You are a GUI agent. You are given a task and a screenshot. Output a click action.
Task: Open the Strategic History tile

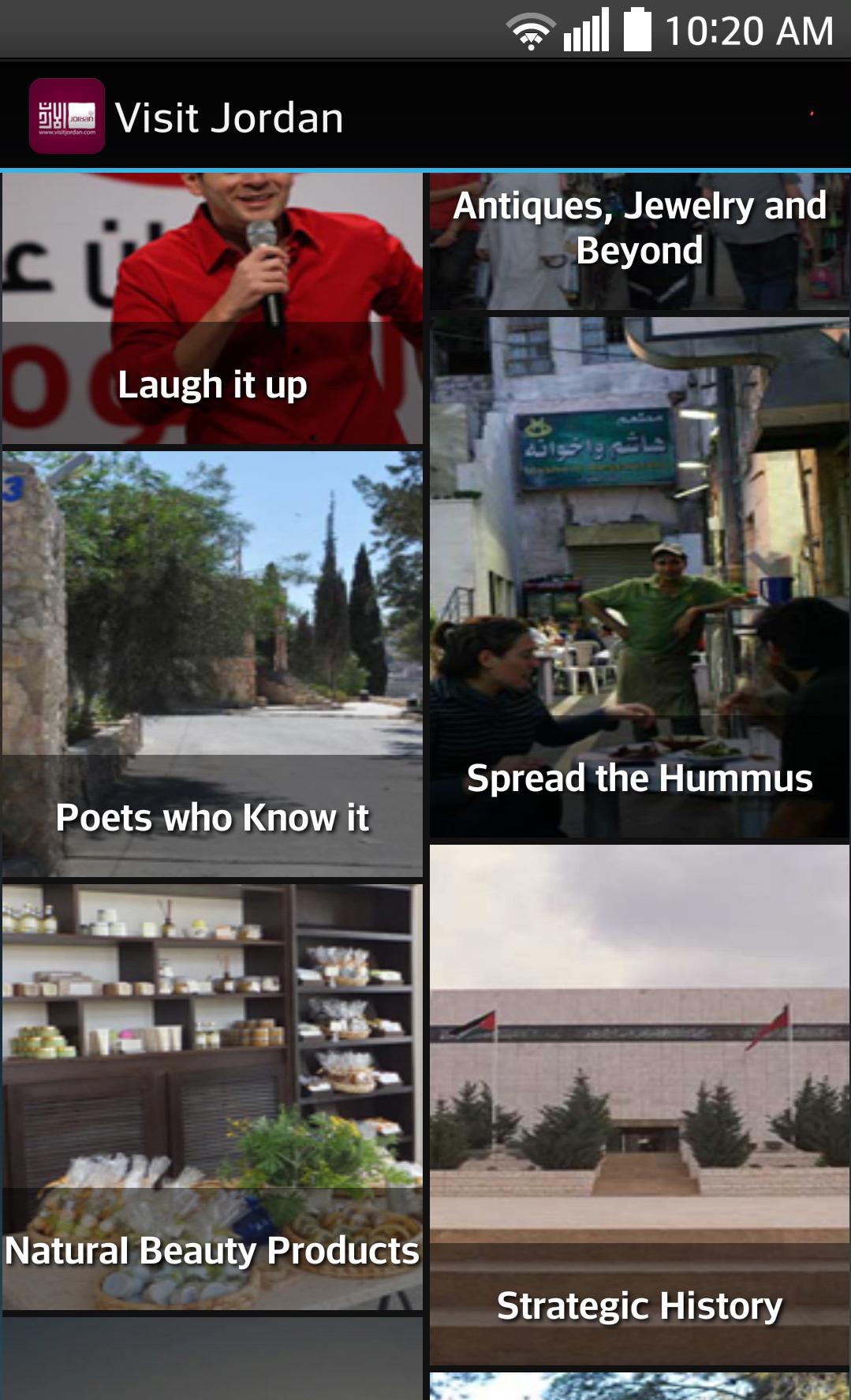click(639, 1104)
